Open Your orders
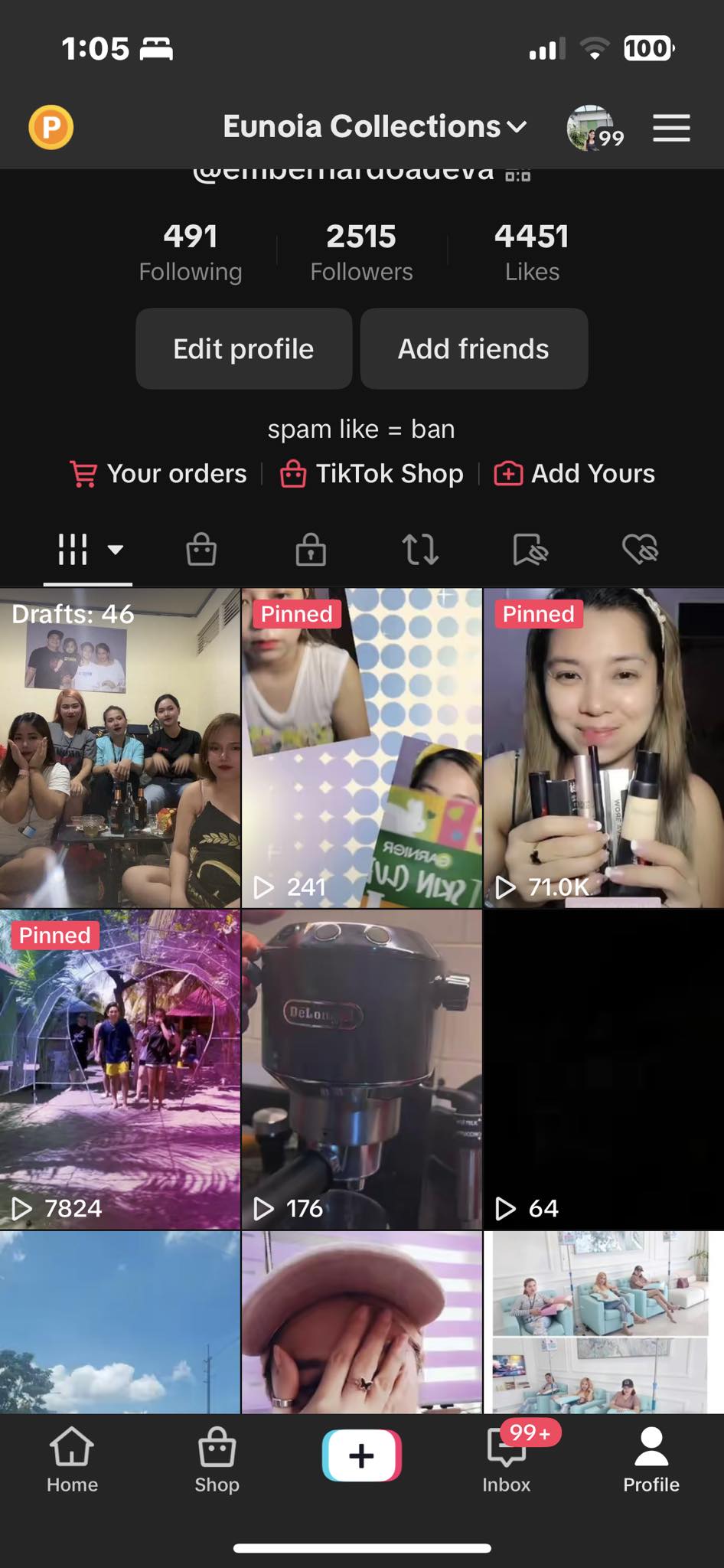Image resolution: width=724 pixels, height=1568 pixels. [x=159, y=474]
